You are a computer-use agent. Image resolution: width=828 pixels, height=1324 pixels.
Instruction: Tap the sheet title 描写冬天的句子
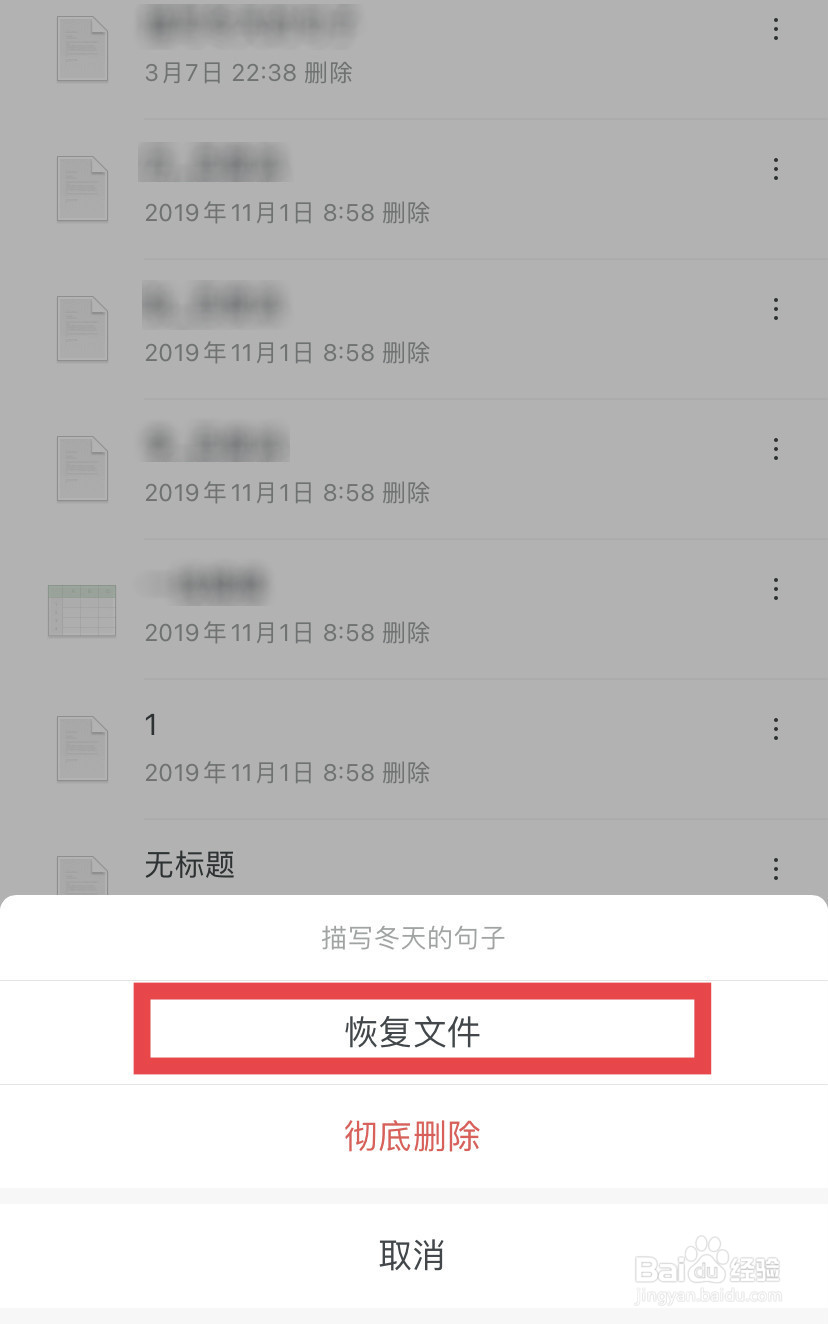tap(414, 938)
